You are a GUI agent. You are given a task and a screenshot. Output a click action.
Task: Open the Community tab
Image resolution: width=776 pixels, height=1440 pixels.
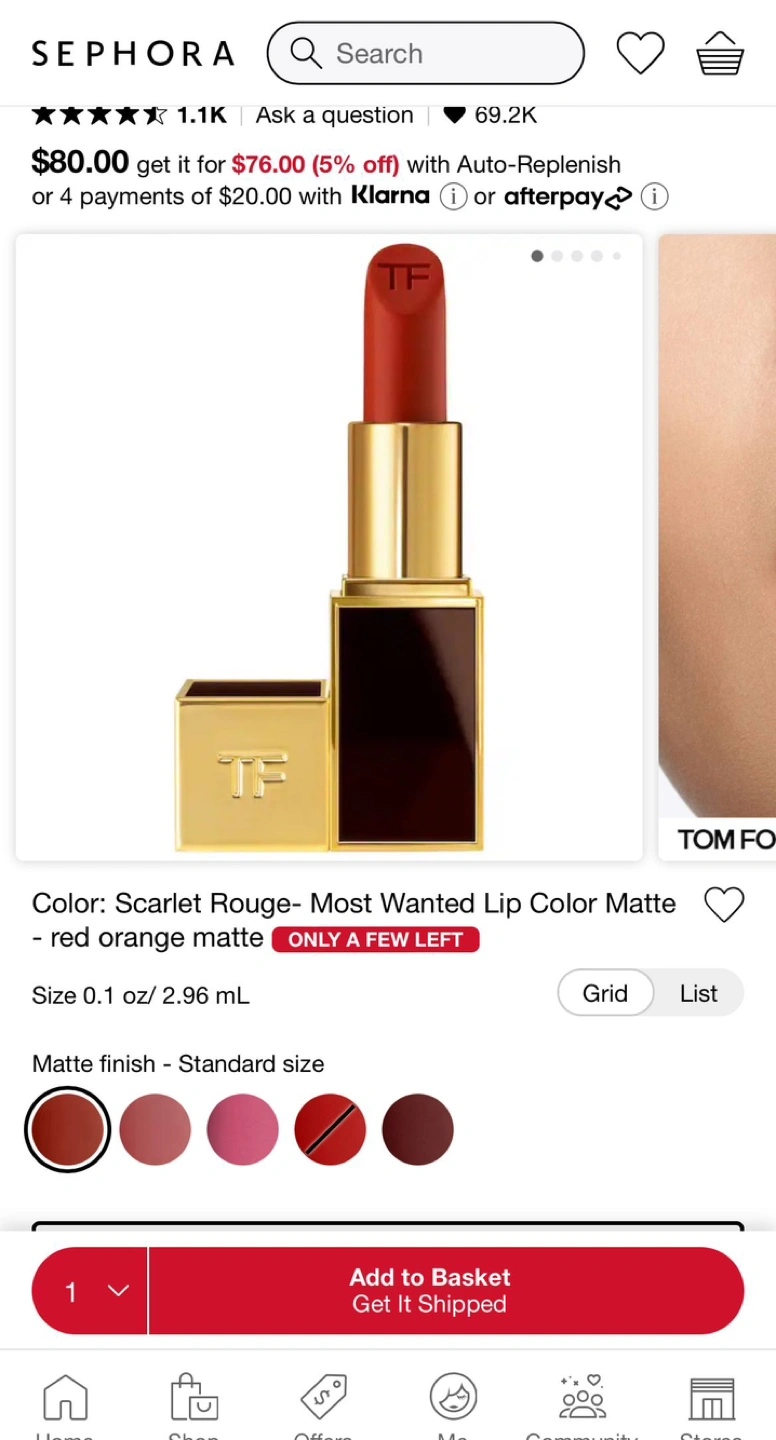pos(582,1402)
